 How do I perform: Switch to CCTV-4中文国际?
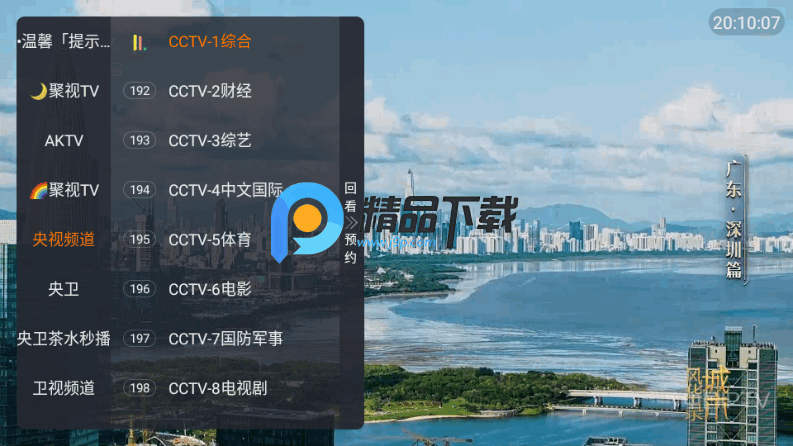(x=225, y=190)
